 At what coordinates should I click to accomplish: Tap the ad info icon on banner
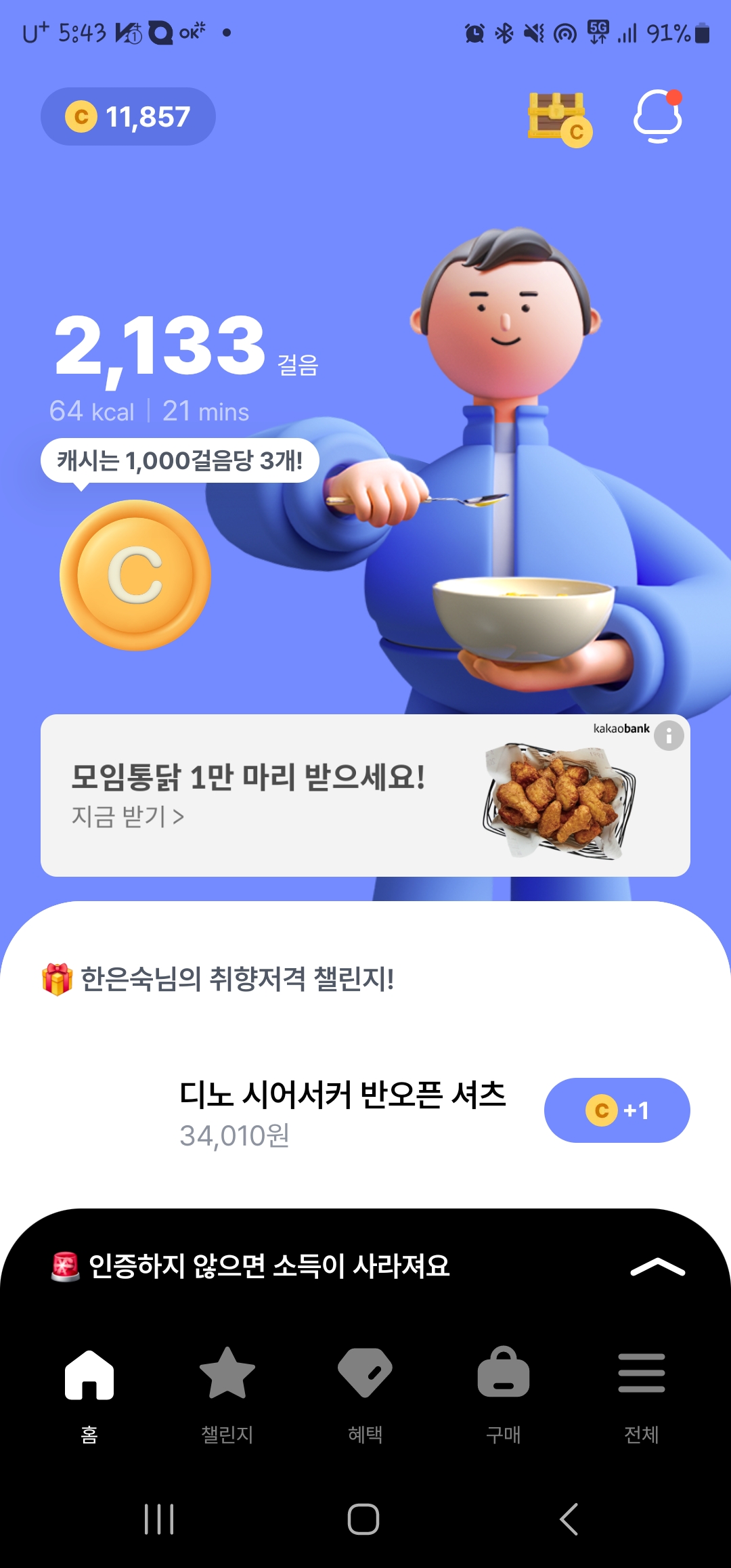[x=669, y=736]
